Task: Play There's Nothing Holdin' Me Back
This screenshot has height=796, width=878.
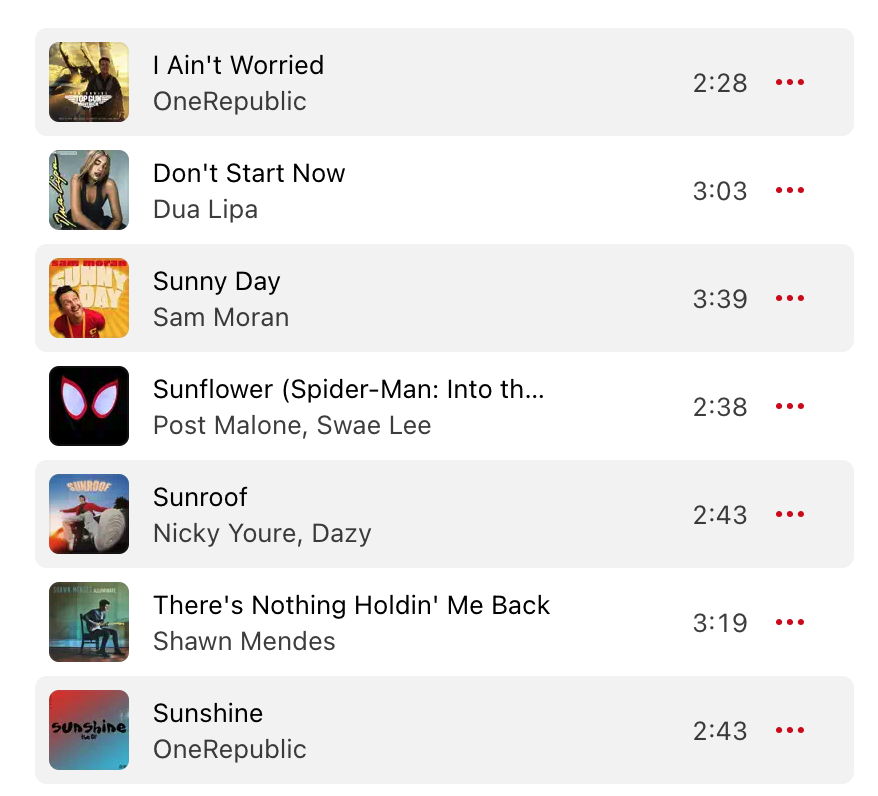Action: pos(89,622)
